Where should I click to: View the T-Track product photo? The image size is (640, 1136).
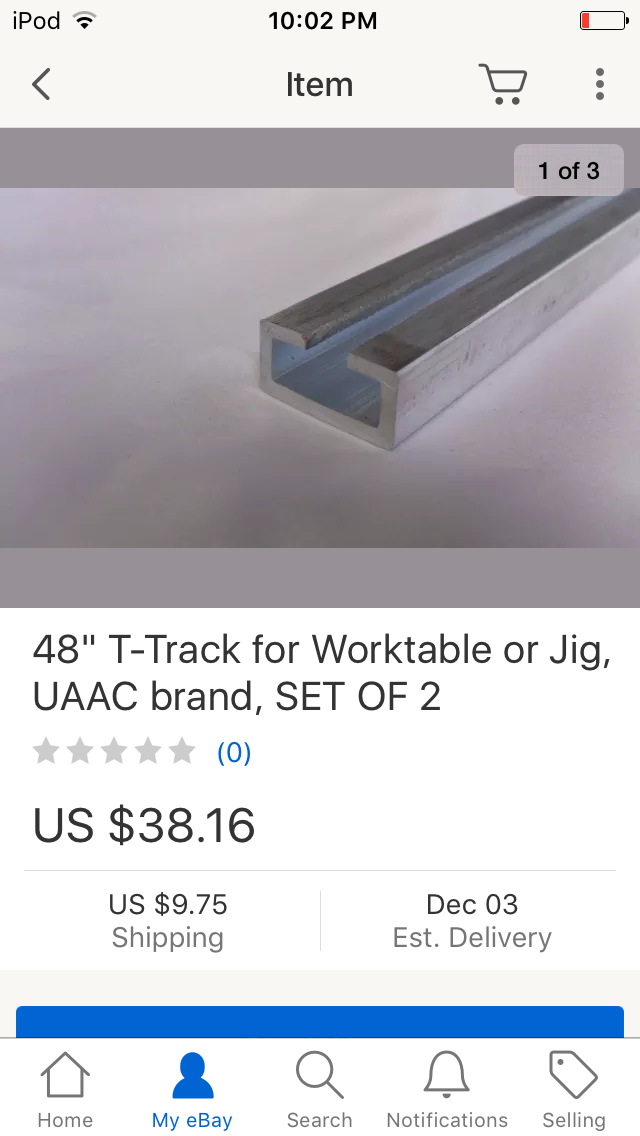[x=320, y=367]
